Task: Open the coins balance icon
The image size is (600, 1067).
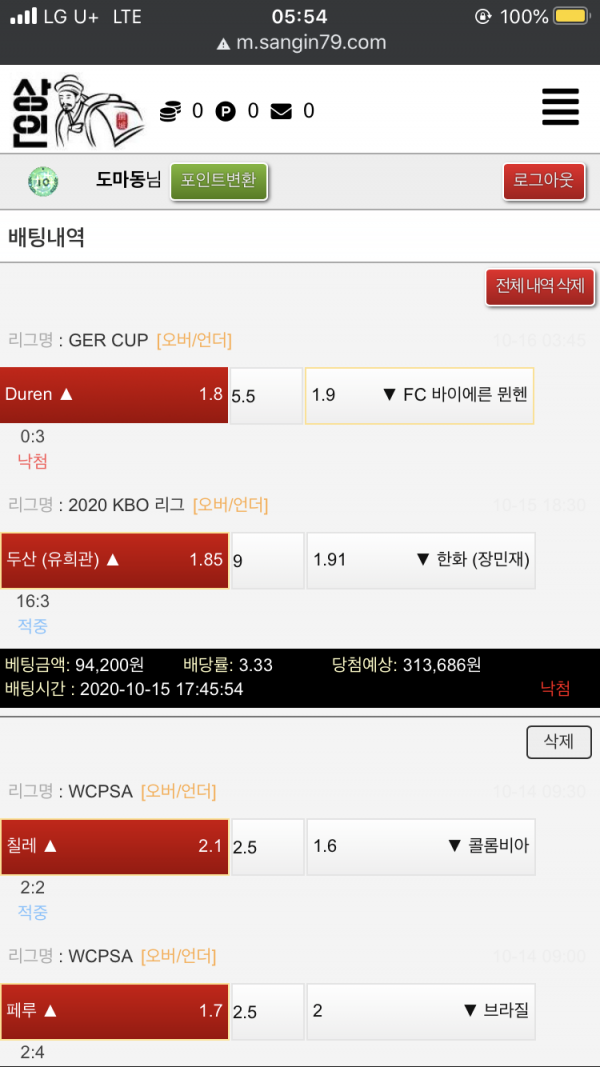Action: click(171, 111)
